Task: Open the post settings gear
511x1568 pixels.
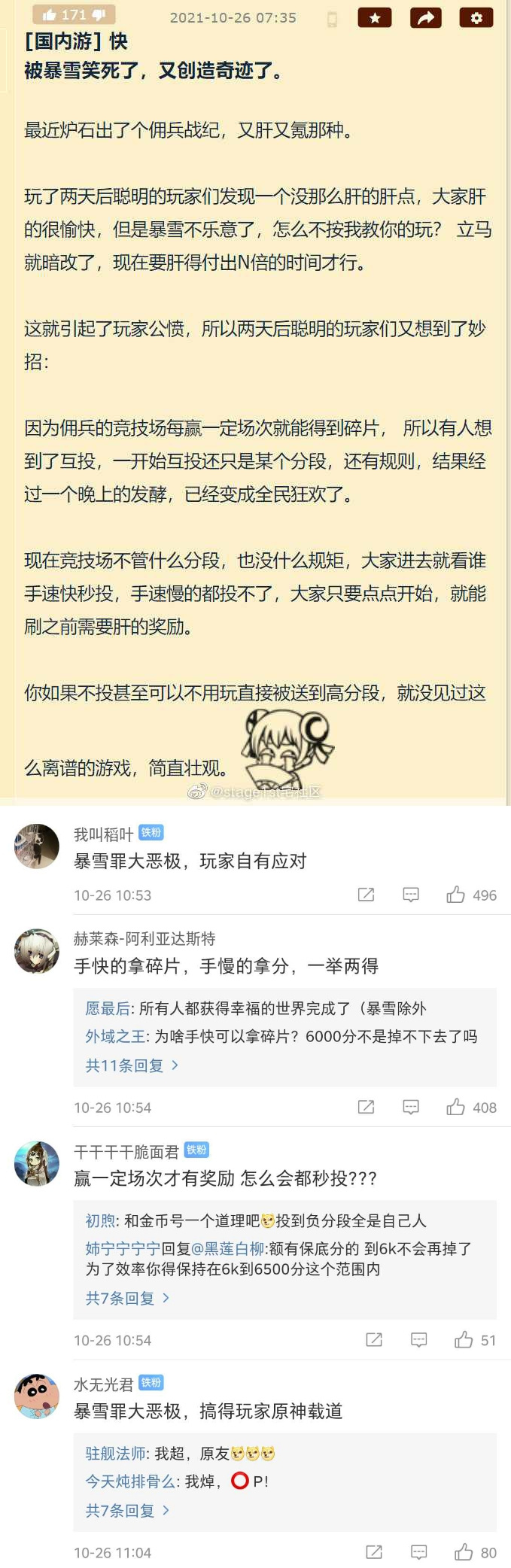Action: tap(476, 17)
